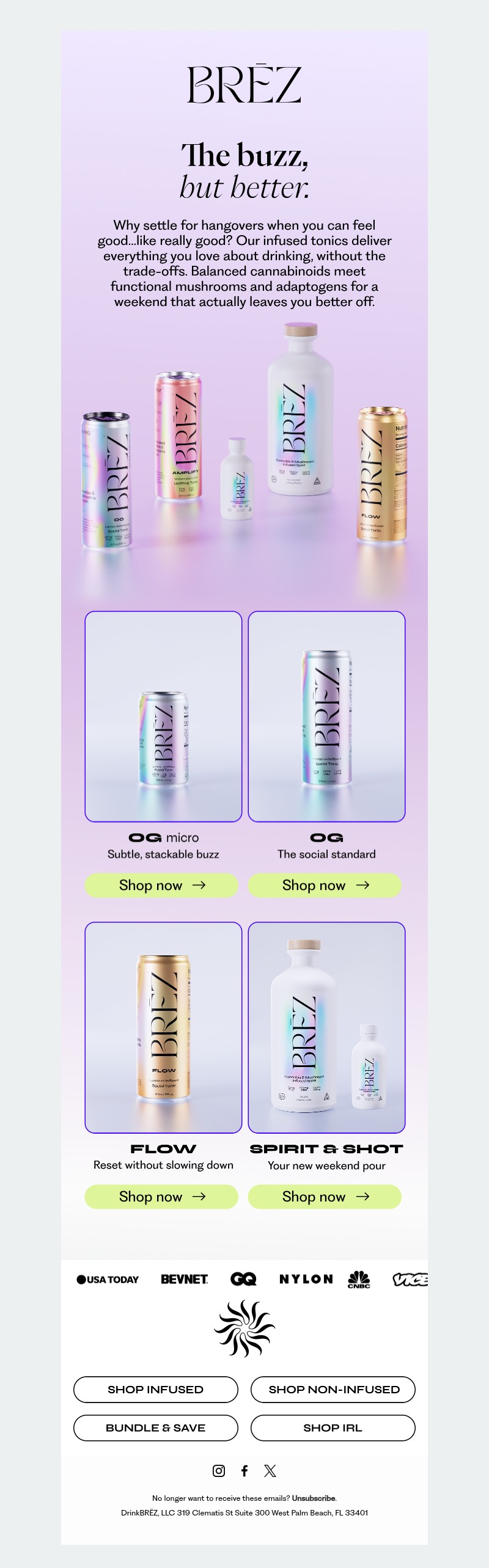489x1568 pixels.
Task: Select the Shop IRL button
Action: tap(333, 1428)
